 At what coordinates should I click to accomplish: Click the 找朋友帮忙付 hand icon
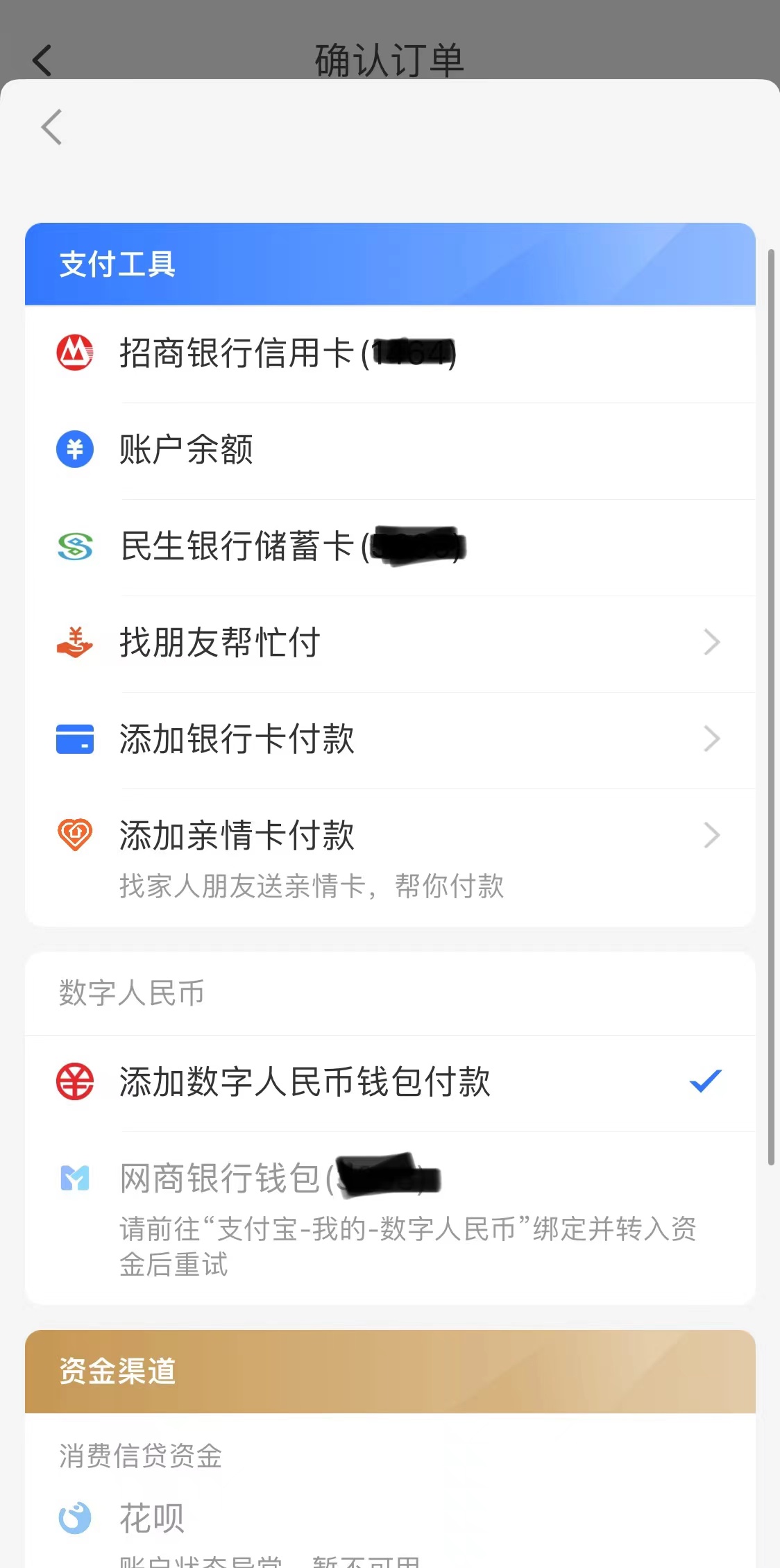pyautogui.click(x=74, y=643)
